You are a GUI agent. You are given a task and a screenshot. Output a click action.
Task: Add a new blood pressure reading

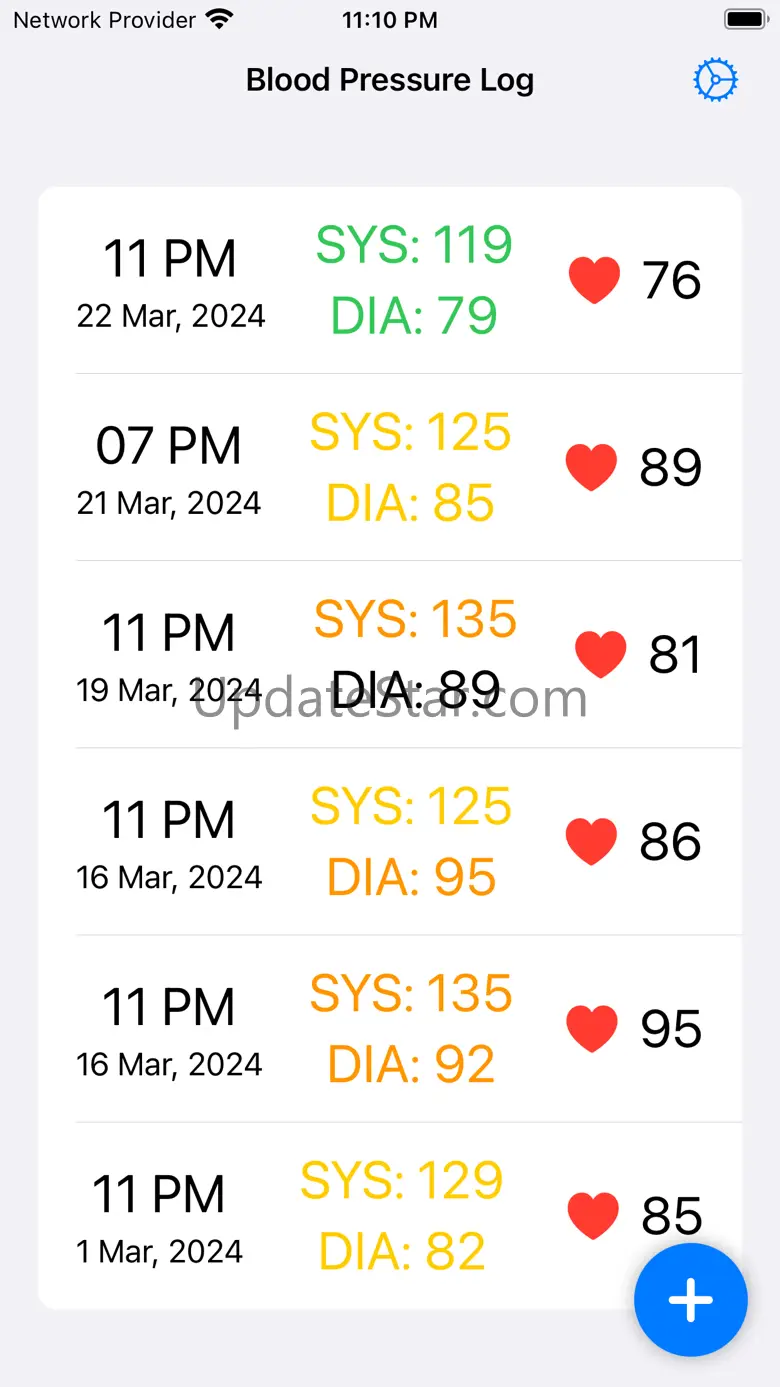pos(690,1300)
